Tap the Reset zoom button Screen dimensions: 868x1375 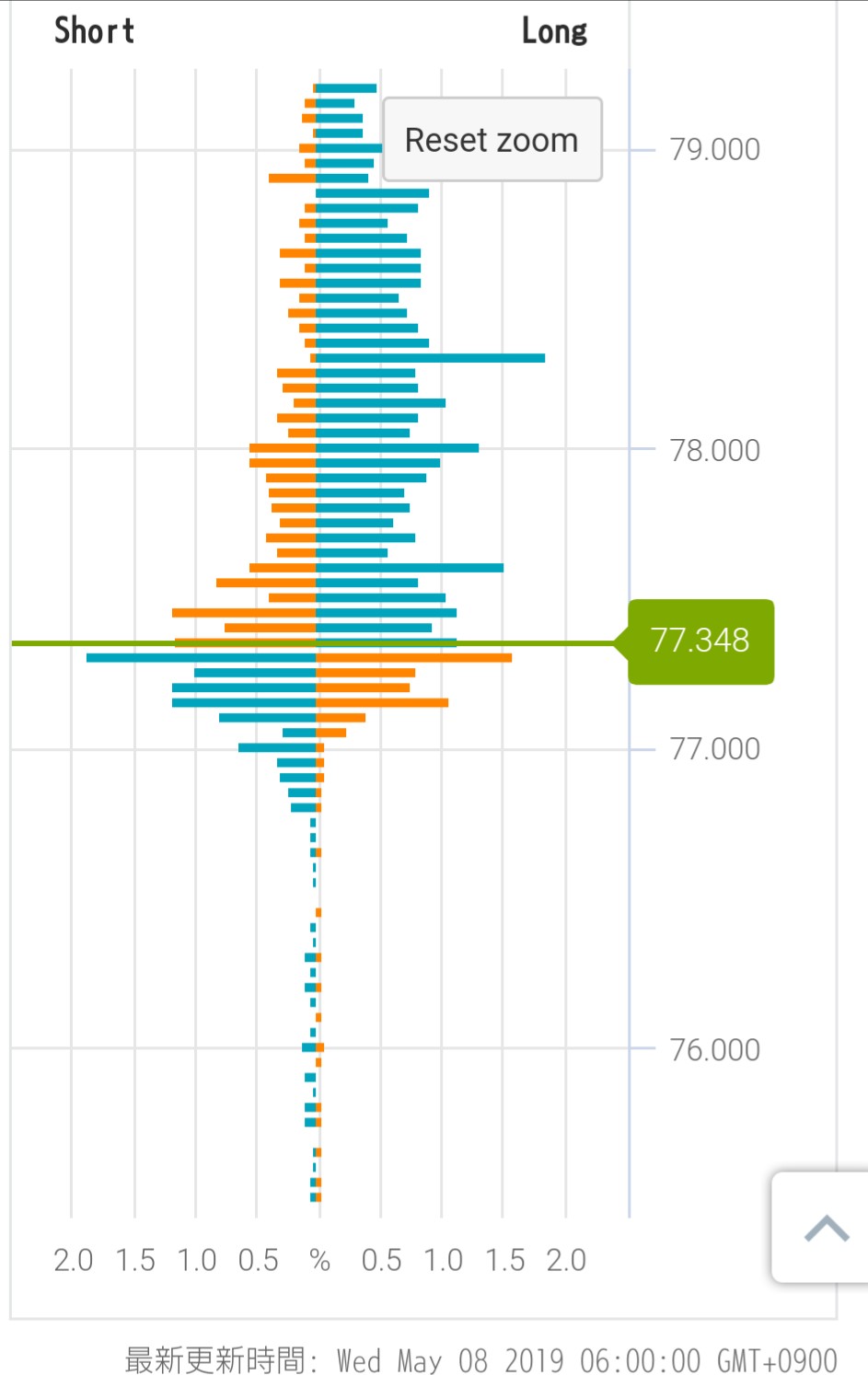point(492,140)
